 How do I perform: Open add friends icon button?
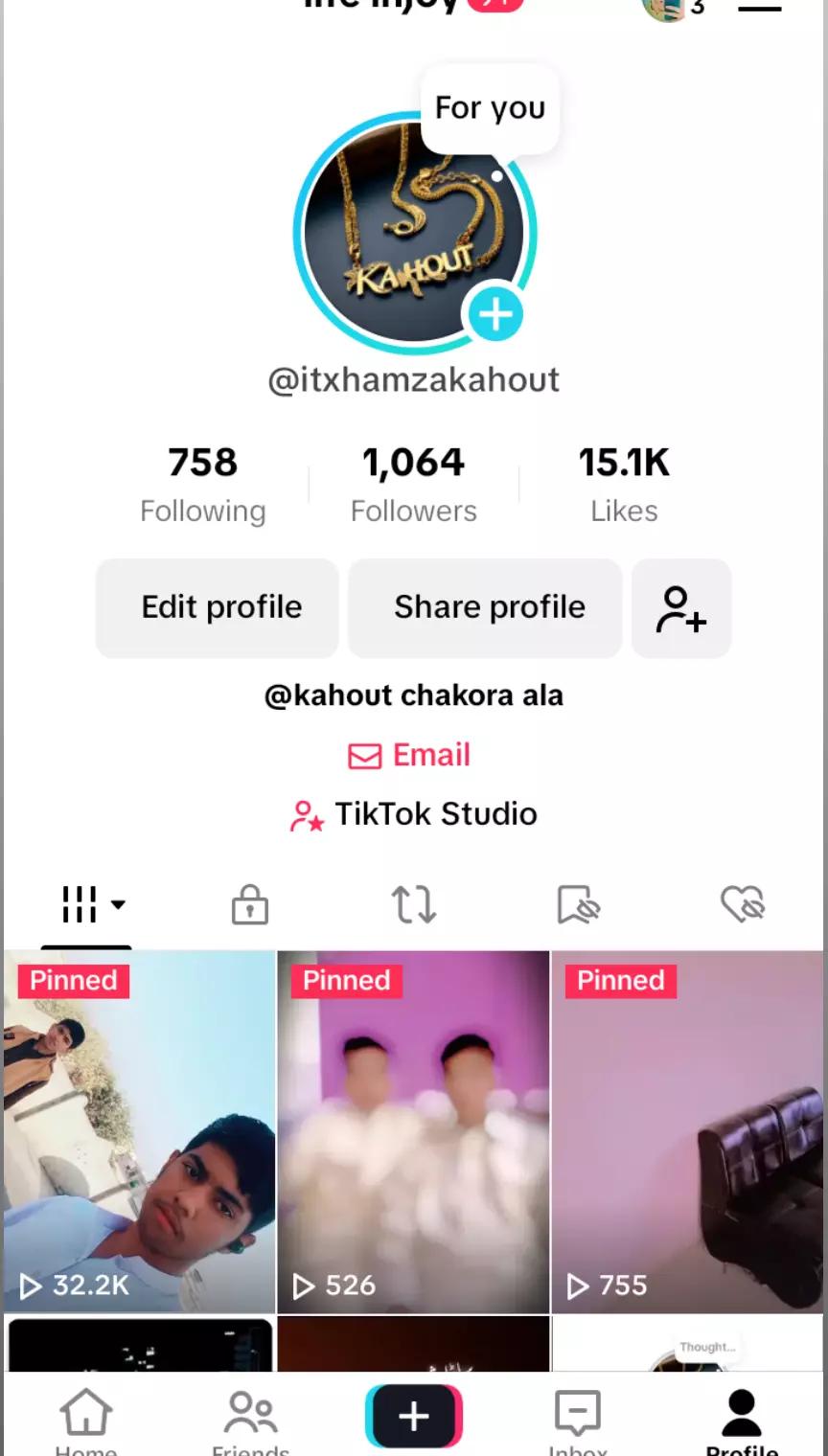pos(681,608)
